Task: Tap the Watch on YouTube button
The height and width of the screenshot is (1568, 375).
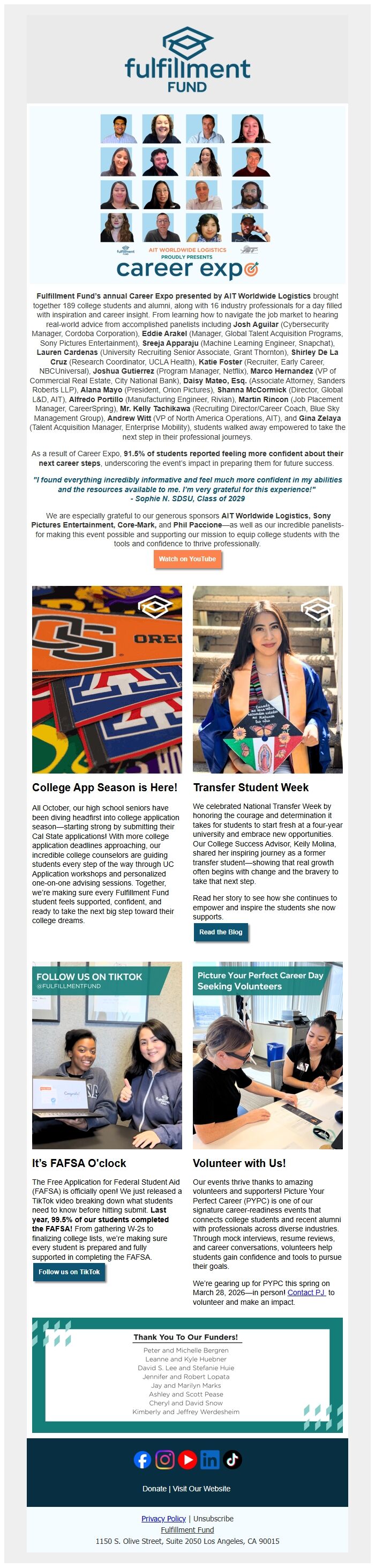Action: (187, 559)
